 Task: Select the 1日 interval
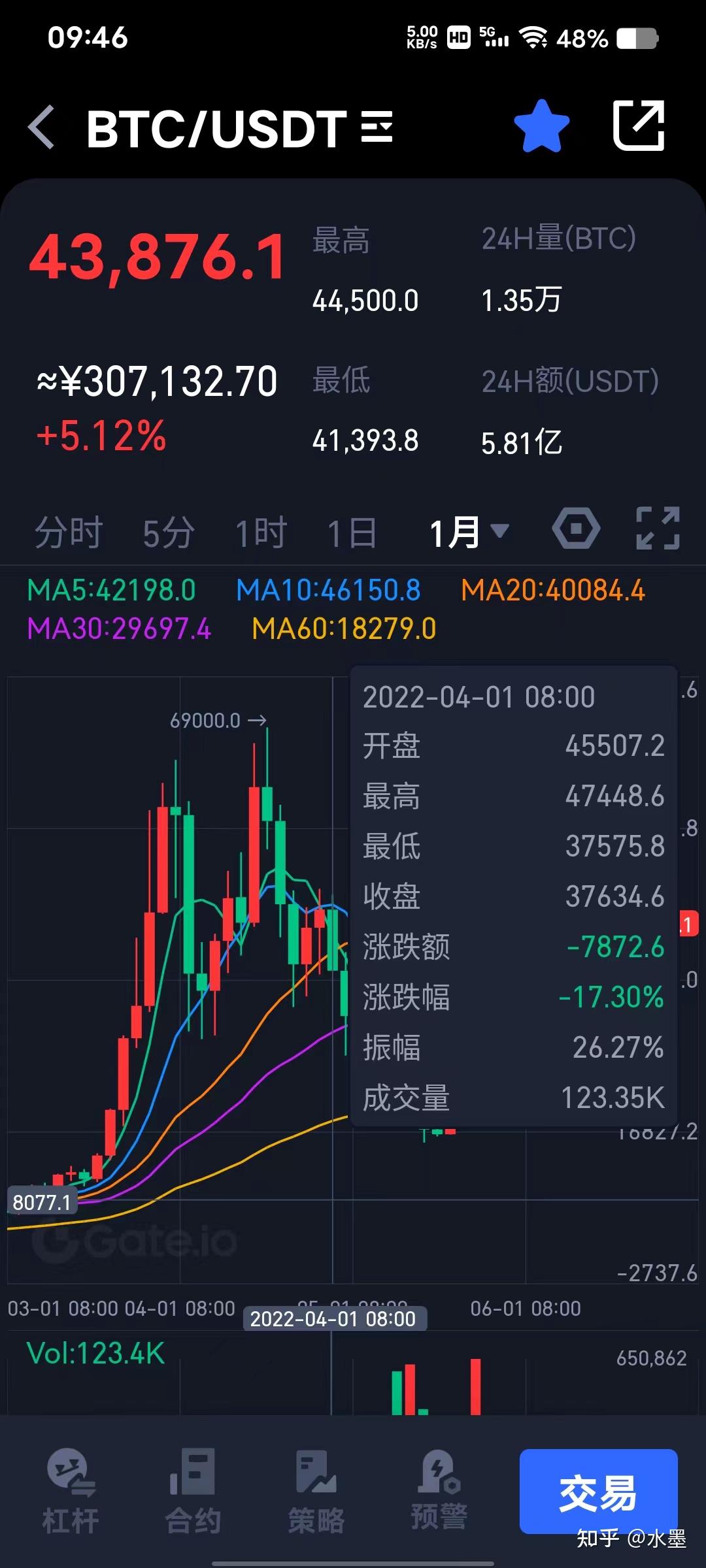[x=352, y=532]
